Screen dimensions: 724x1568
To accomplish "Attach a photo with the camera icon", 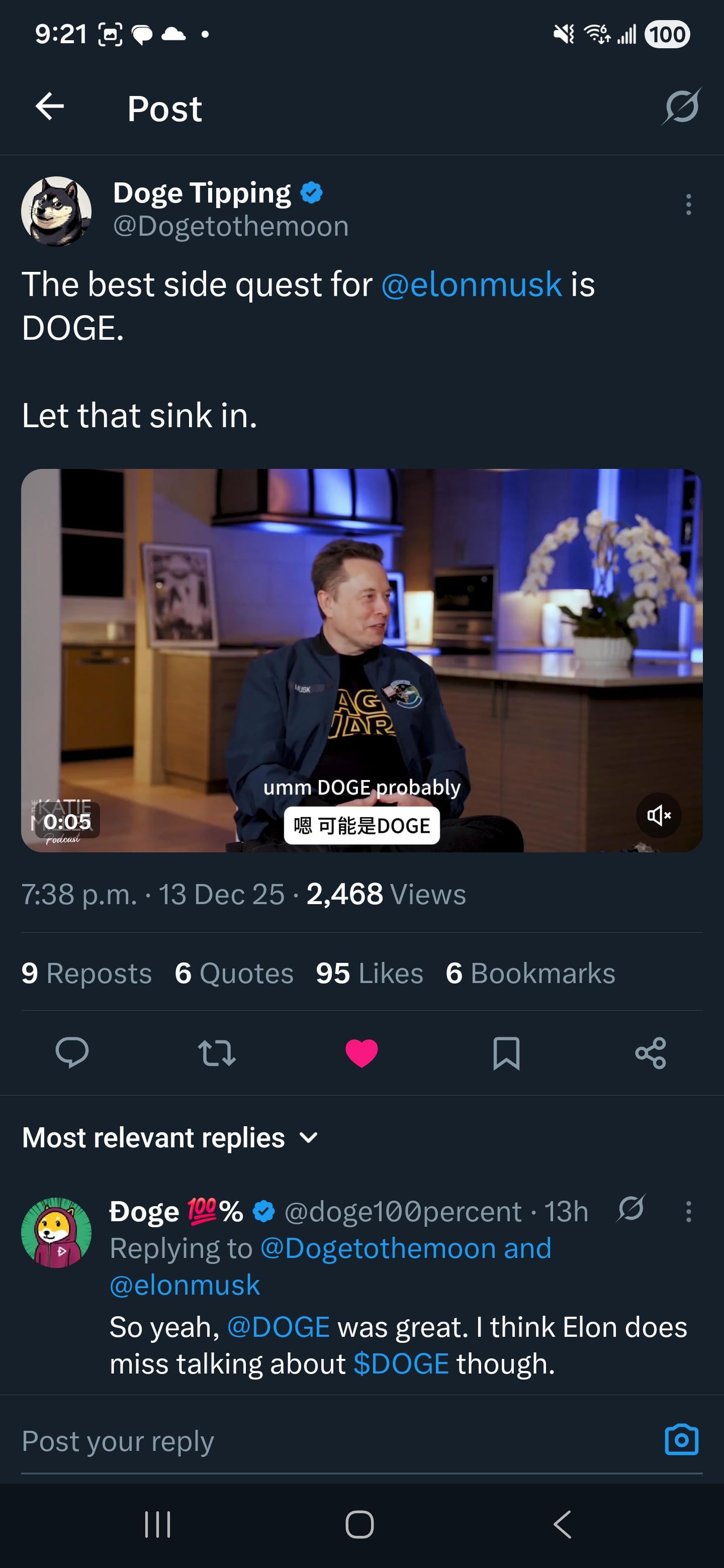I will click(681, 1440).
